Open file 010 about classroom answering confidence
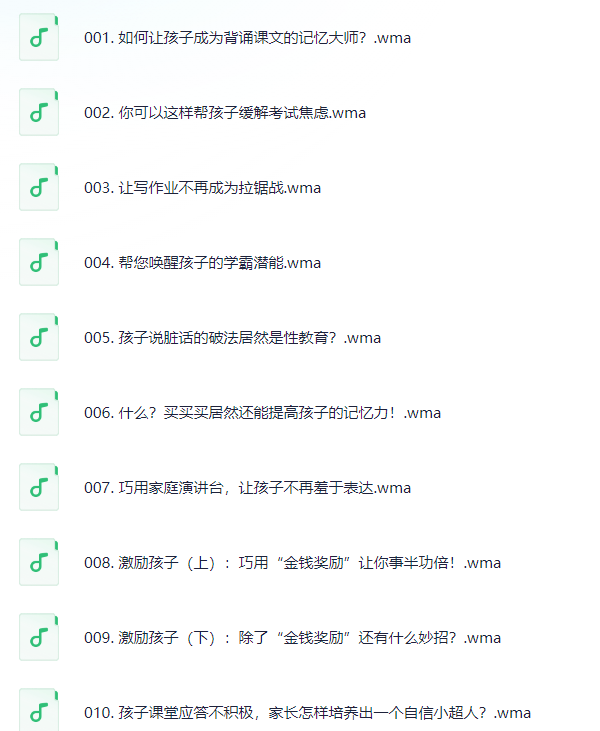 point(307,713)
